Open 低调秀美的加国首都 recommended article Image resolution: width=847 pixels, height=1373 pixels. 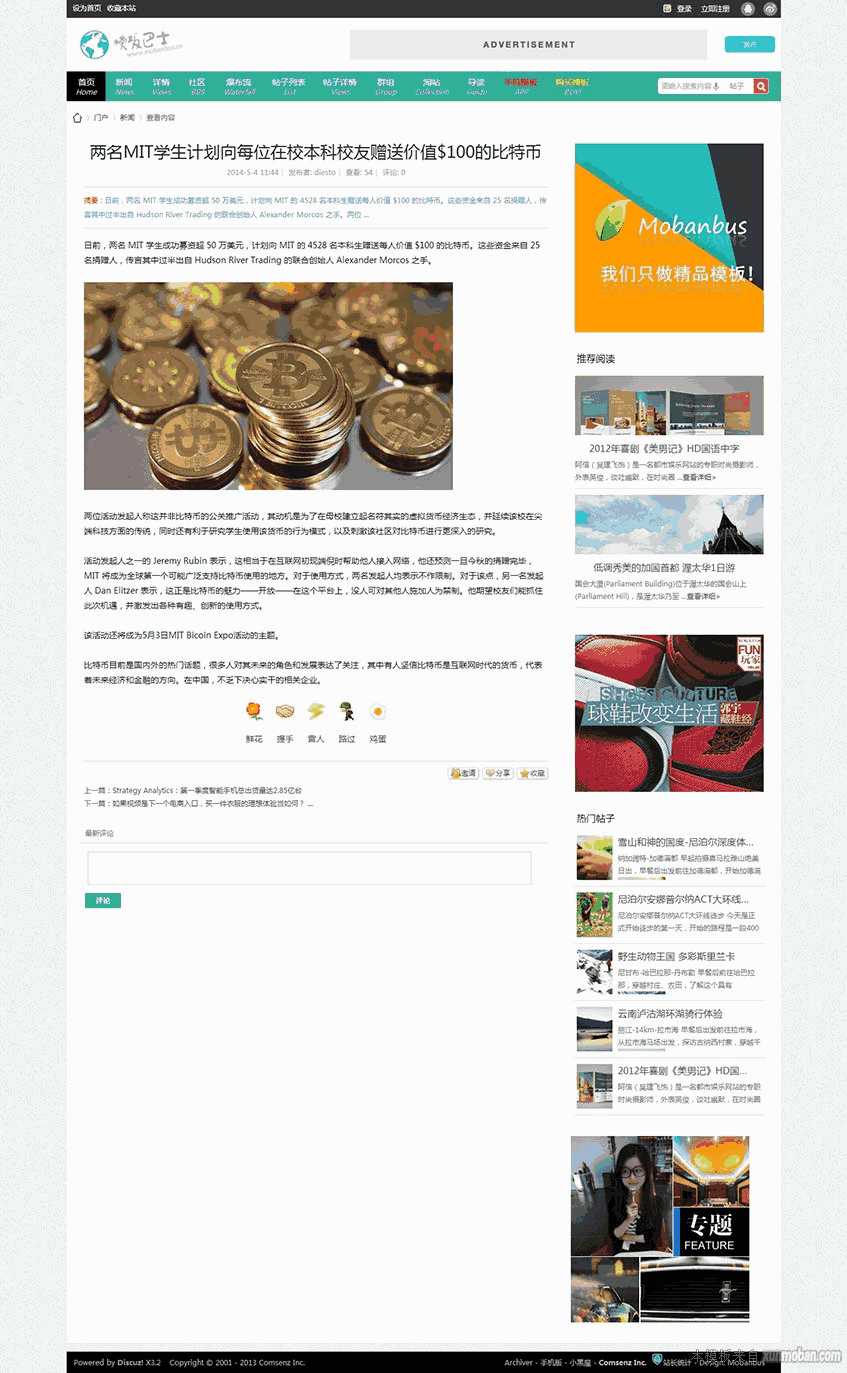coord(663,567)
